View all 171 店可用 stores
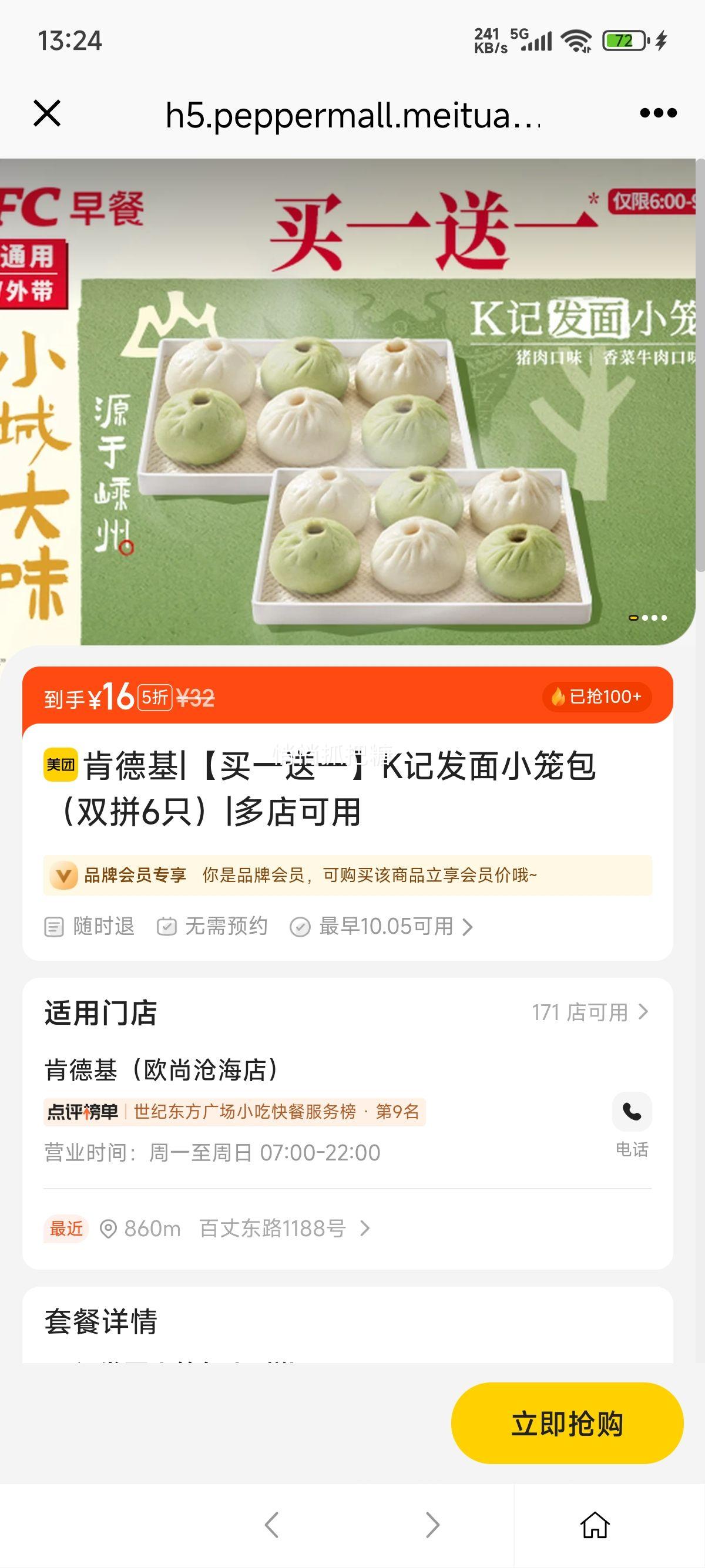The width and height of the screenshot is (705, 1568). (x=589, y=1012)
